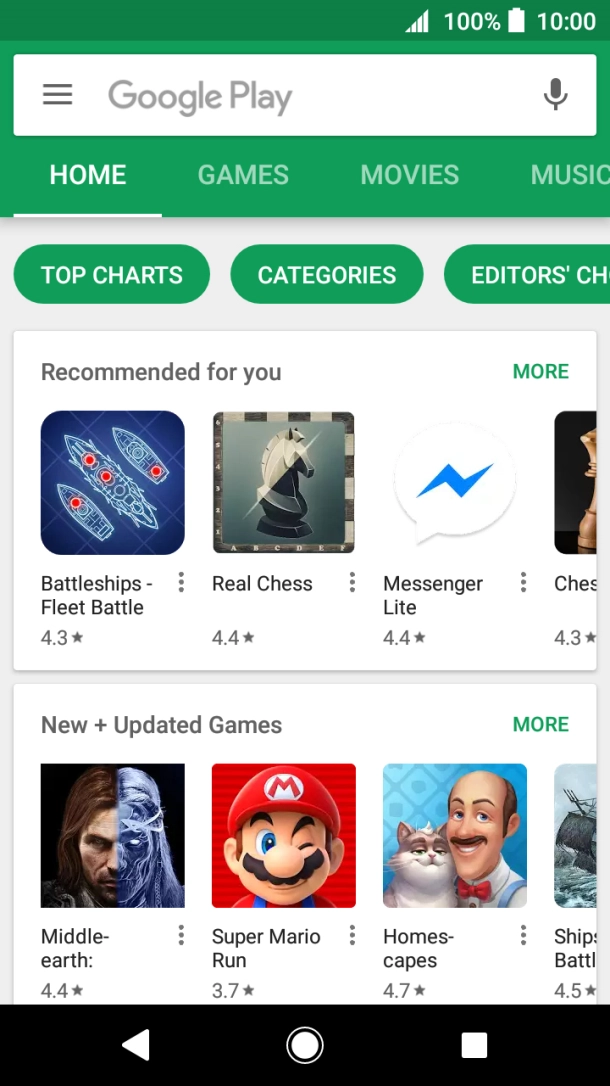Switch to the Movies tab

click(409, 175)
